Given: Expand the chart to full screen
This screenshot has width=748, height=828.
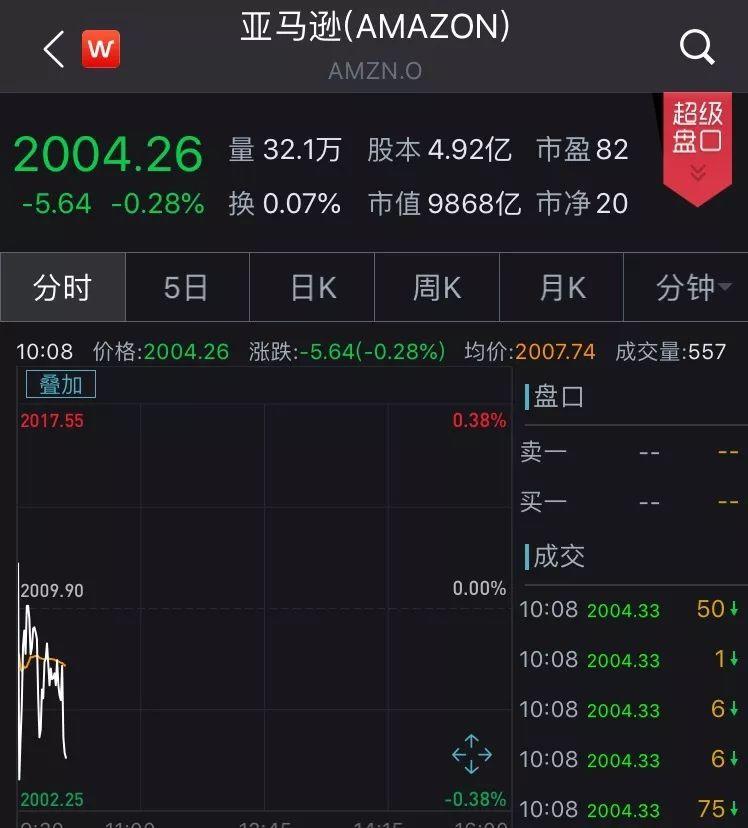Looking at the screenshot, I should pyautogui.click(x=472, y=754).
